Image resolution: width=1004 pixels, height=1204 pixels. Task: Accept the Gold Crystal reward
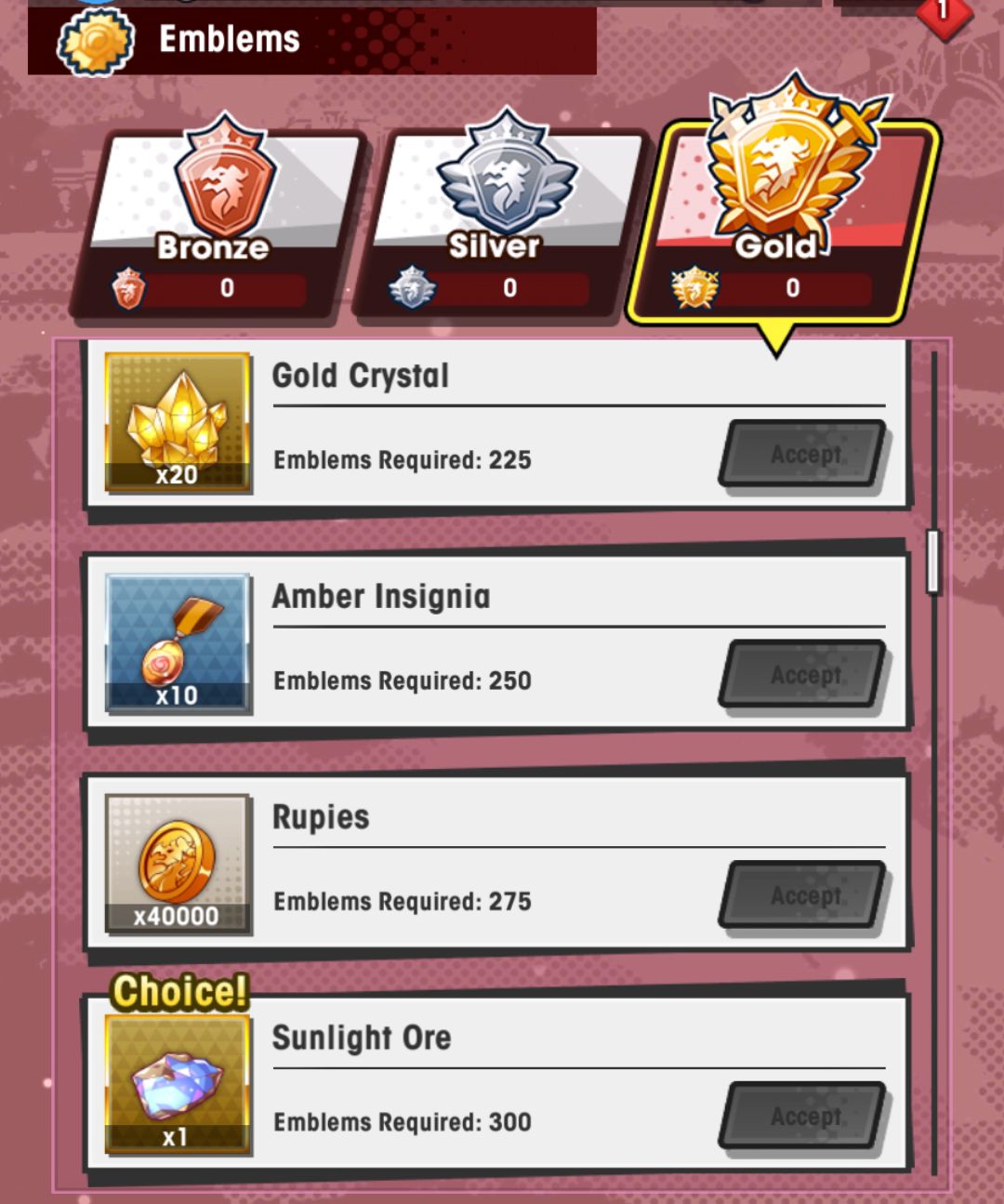click(804, 455)
